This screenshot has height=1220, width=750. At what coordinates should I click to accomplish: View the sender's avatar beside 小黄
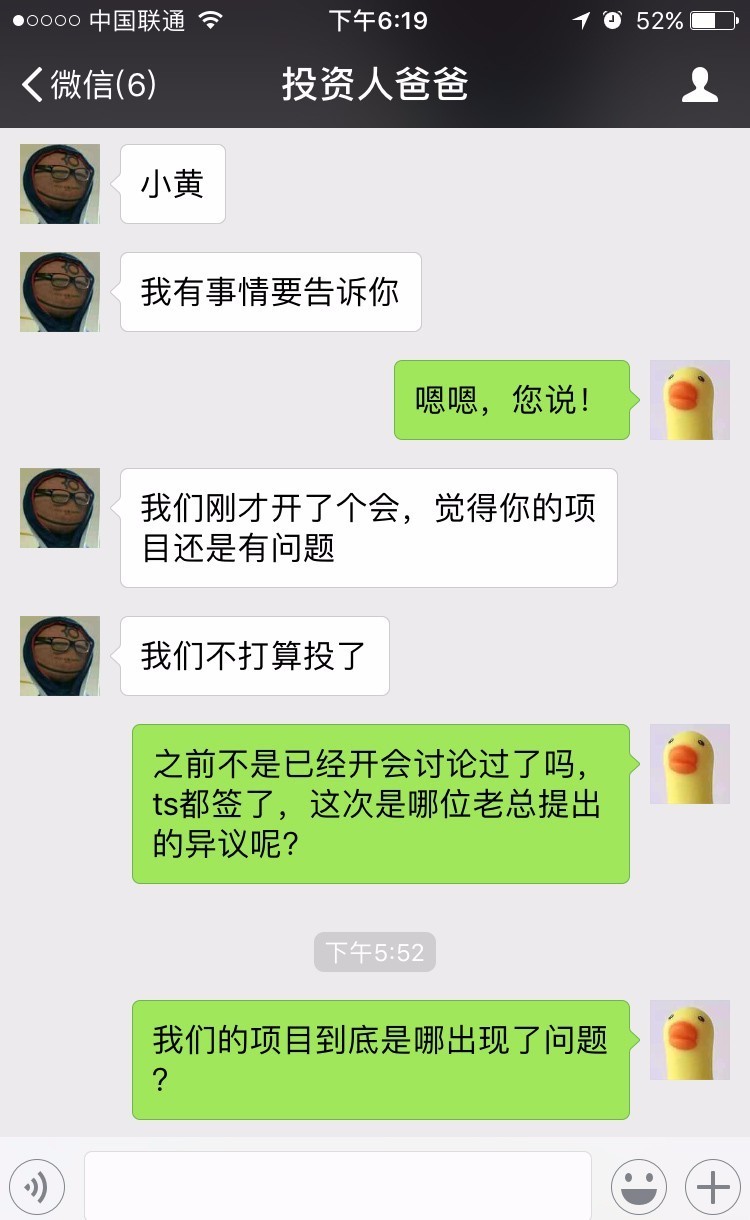pos(60,184)
